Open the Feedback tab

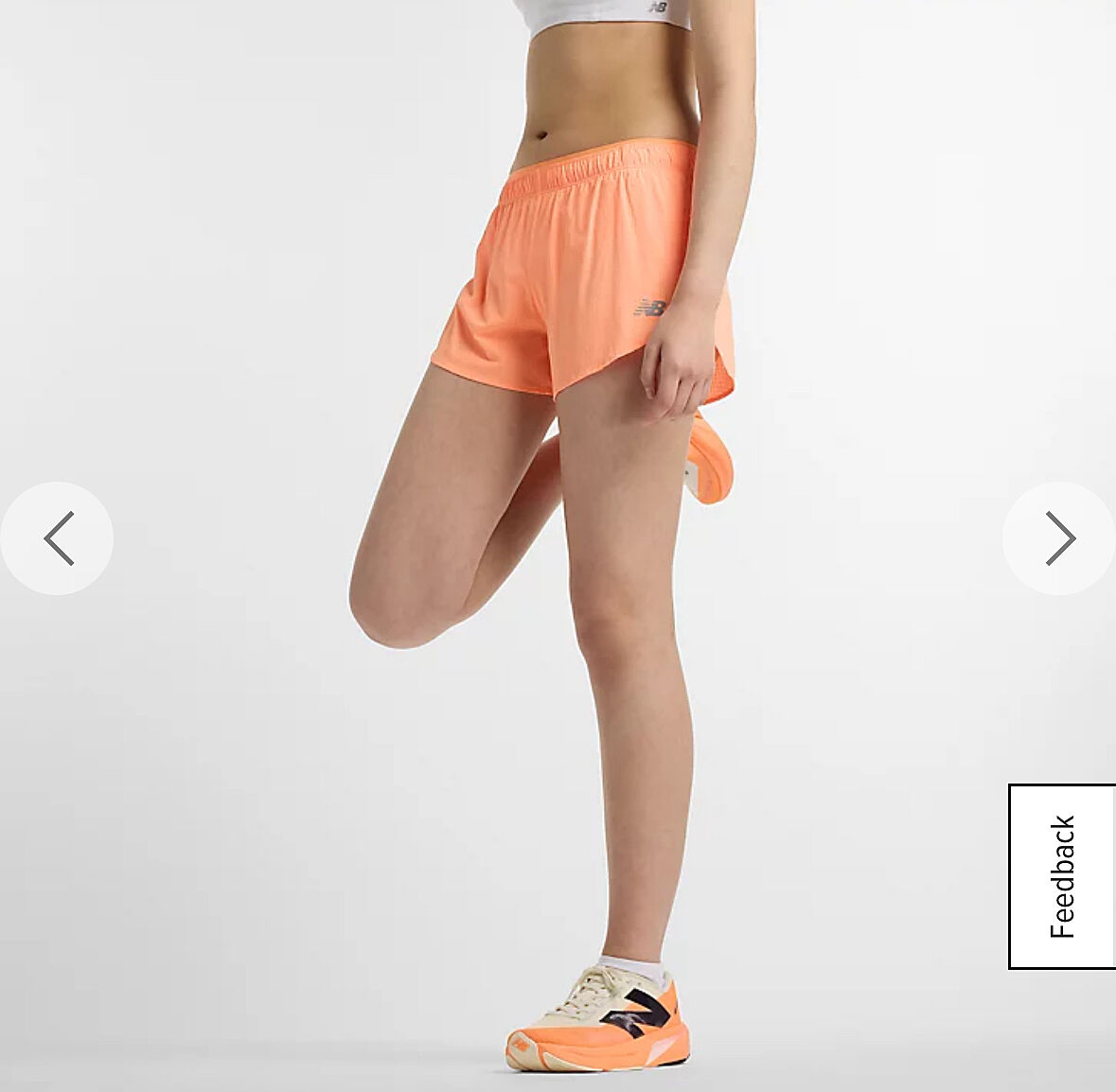click(1061, 876)
